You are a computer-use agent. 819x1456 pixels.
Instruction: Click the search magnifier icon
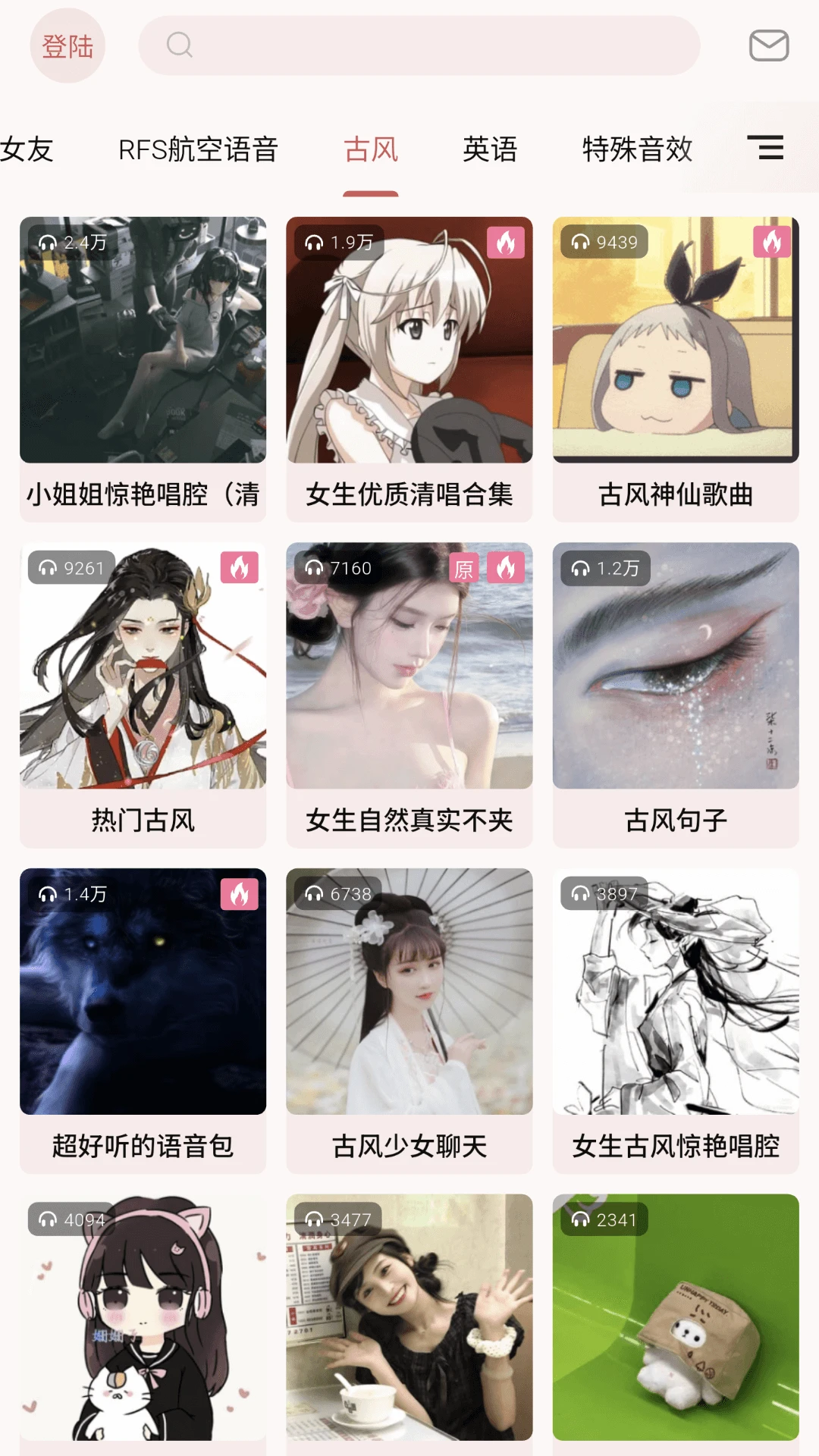[x=178, y=45]
